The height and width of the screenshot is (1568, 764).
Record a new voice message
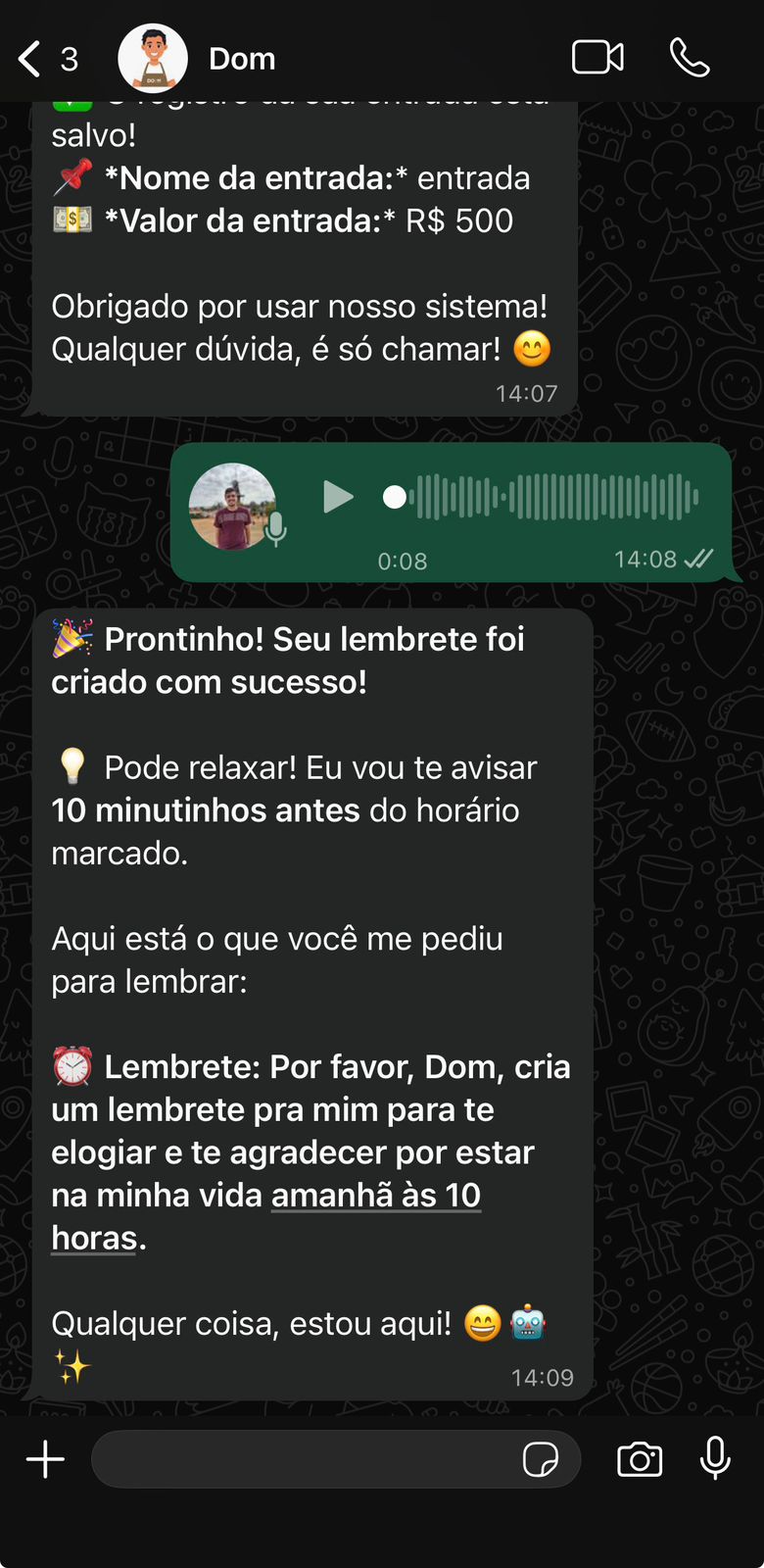pyautogui.click(x=714, y=1459)
